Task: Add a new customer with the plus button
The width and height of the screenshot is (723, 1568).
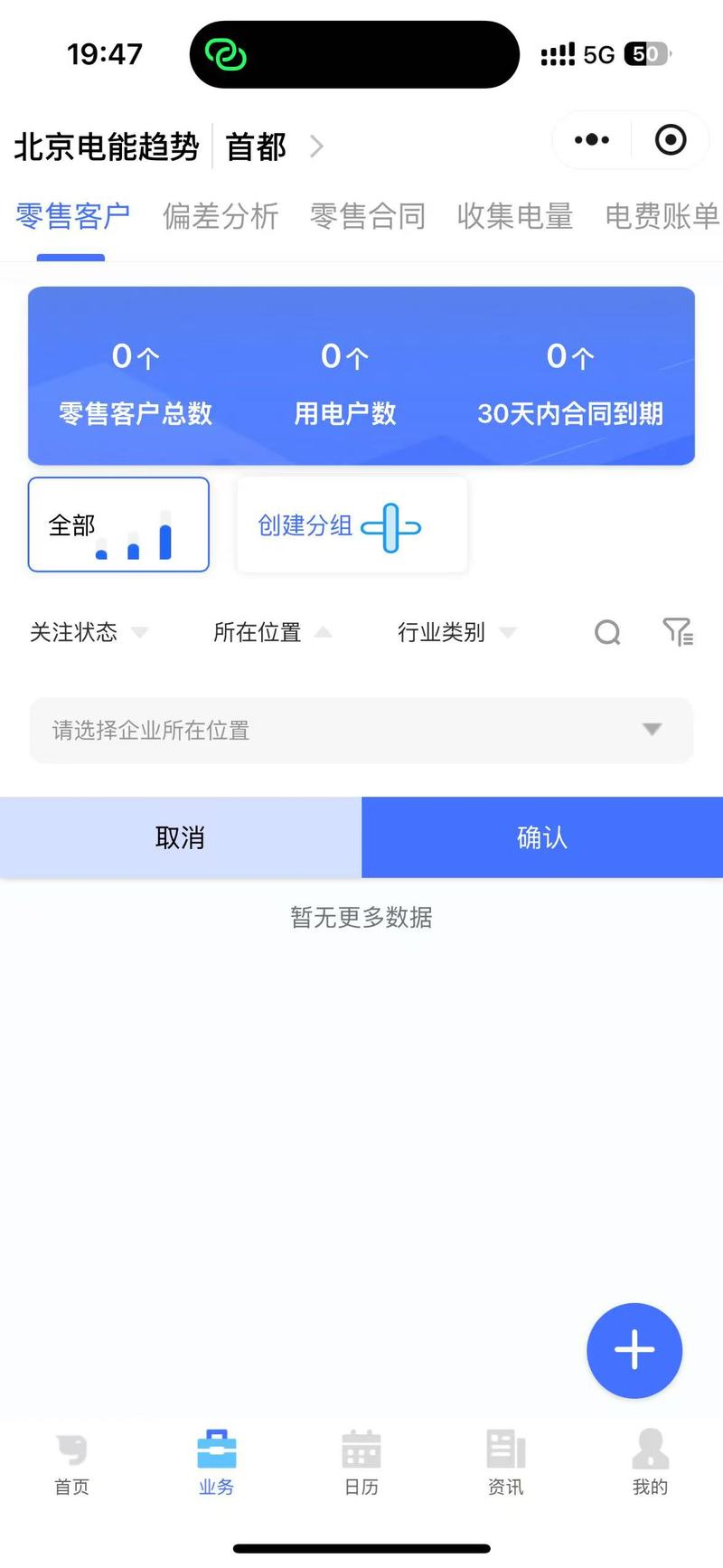Action: pos(634,1350)
